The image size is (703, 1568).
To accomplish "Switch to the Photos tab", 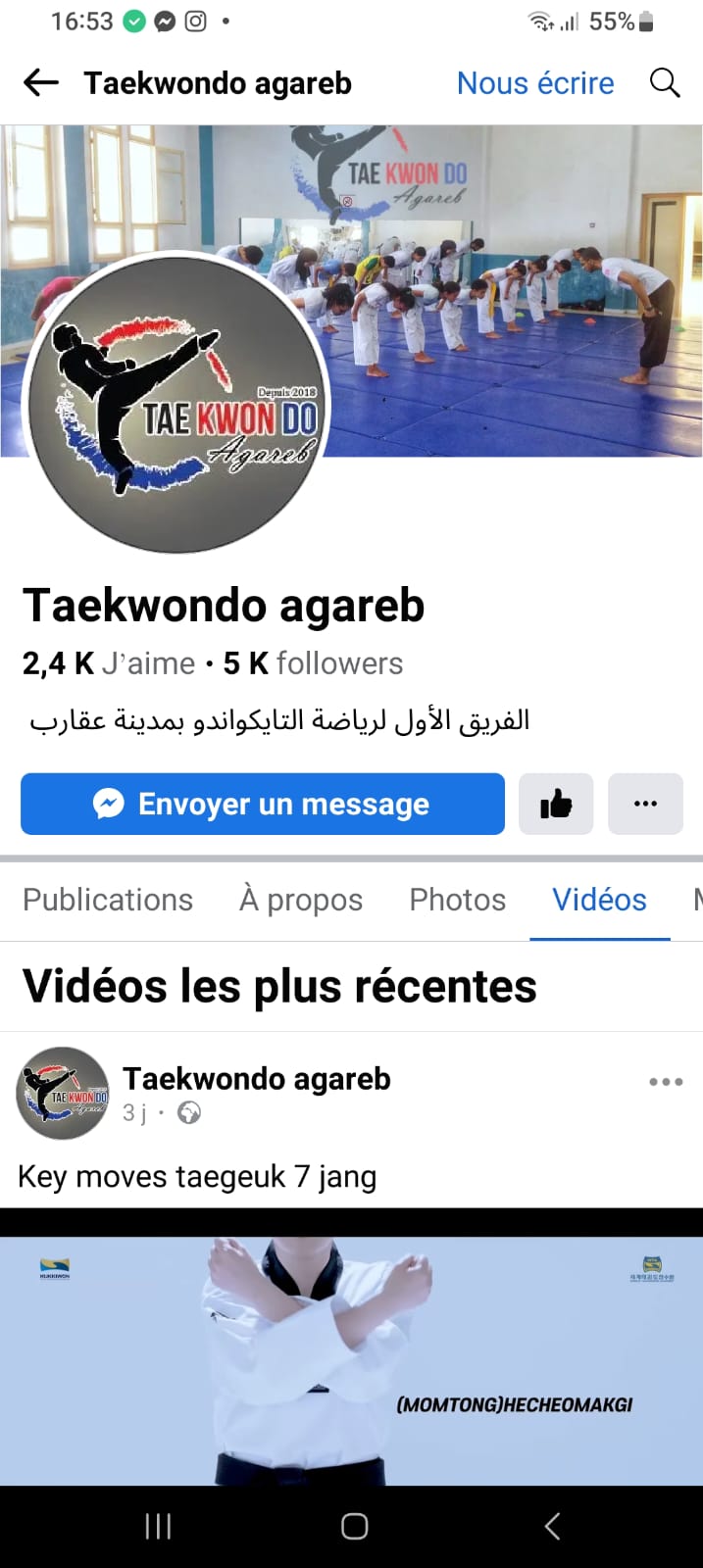I will 458,900.
